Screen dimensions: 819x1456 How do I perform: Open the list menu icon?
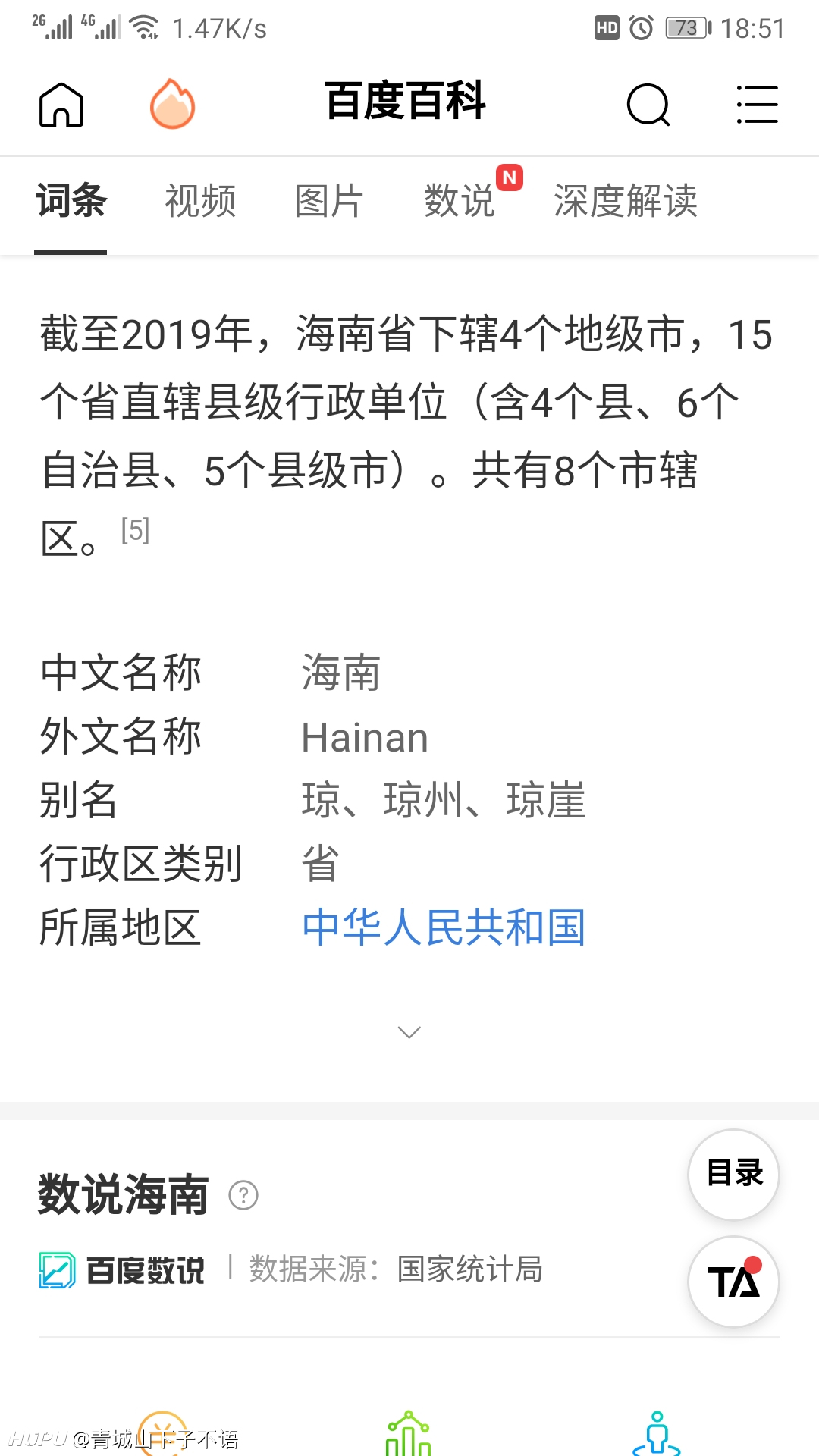point(757,104)
